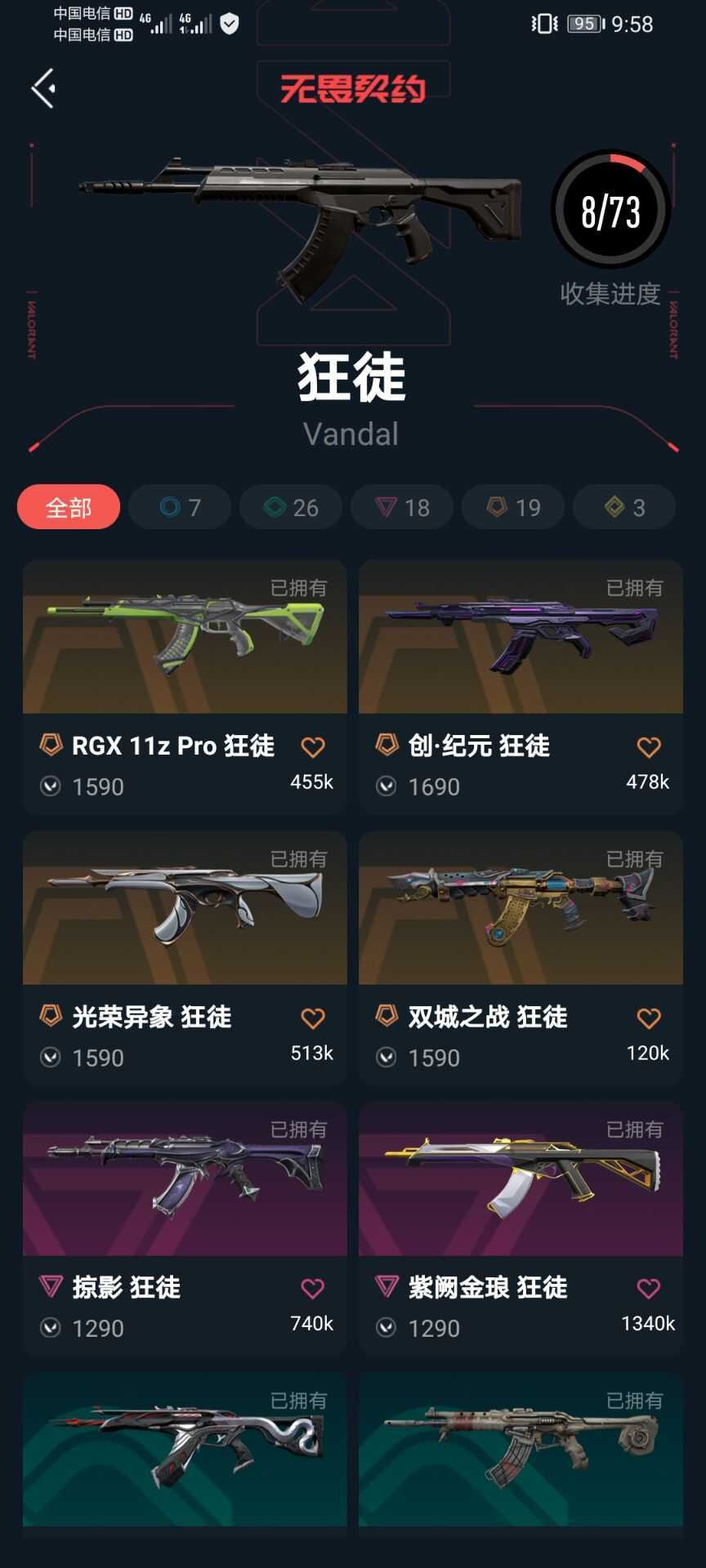Tap the heart on 光荣异象 狂徒
Image resolution: width=706 pixels, height=1568 pixels.
(313, 1018)
